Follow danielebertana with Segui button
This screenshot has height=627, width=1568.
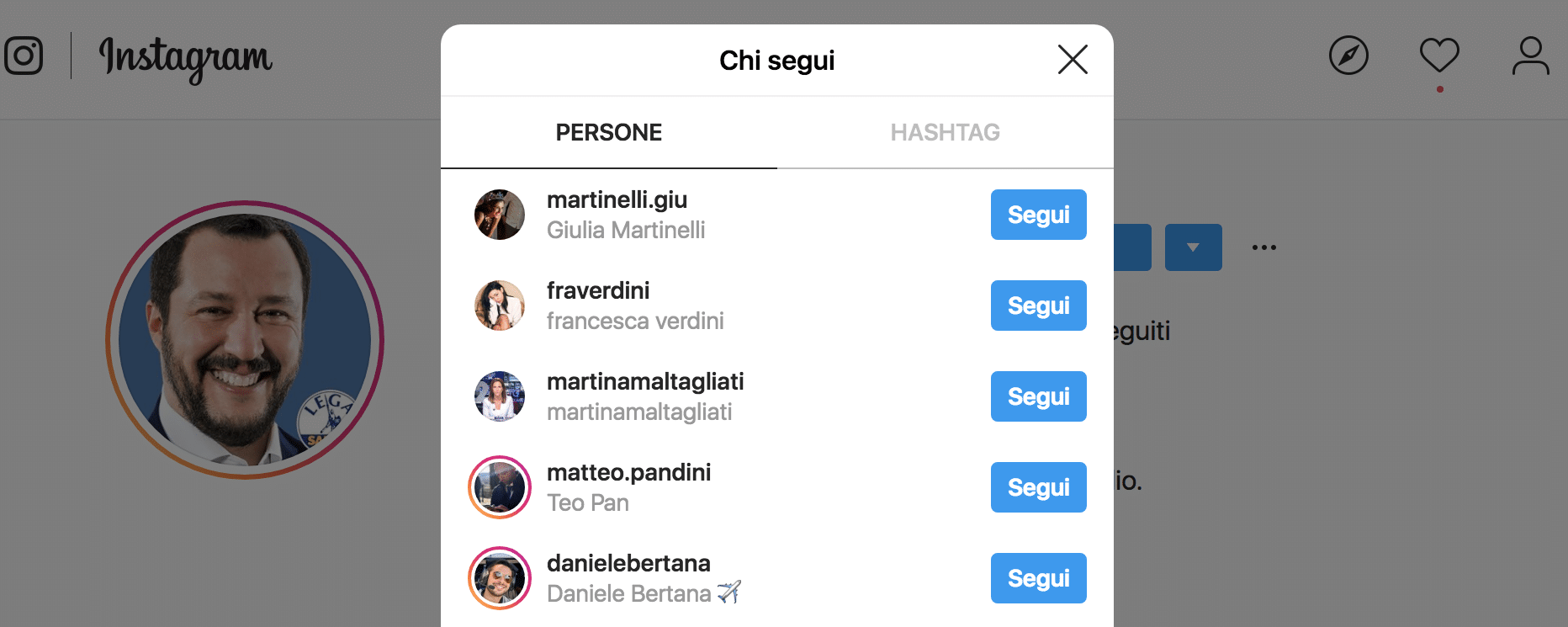point(1038,578)
